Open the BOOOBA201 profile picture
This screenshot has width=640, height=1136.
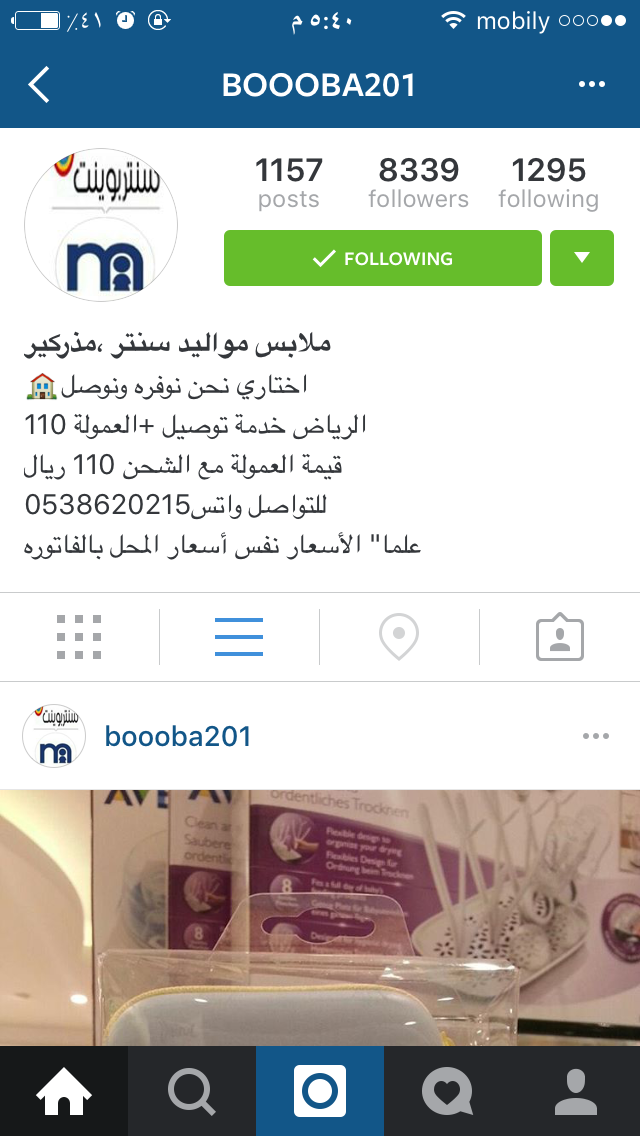point(100,225)
